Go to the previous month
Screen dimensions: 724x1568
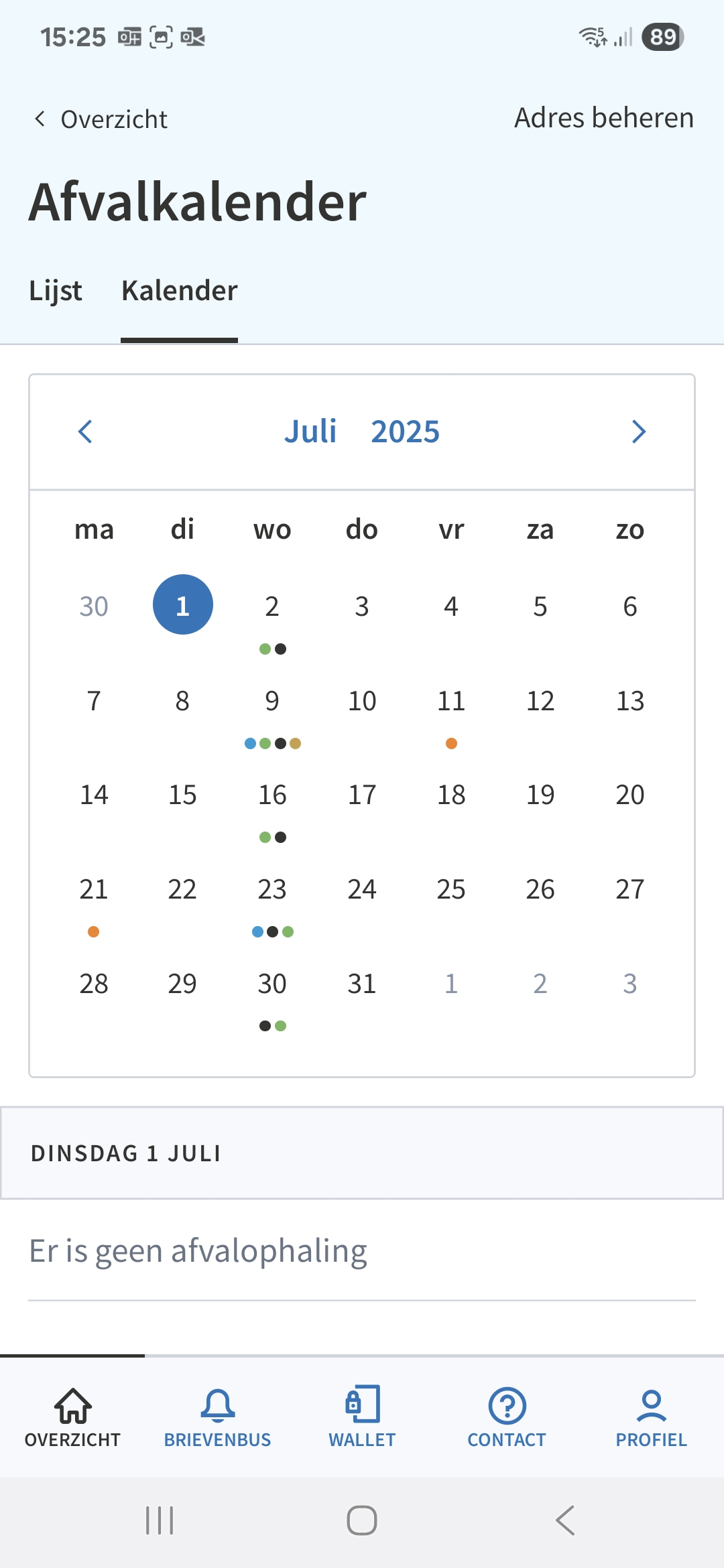[85, 432]
